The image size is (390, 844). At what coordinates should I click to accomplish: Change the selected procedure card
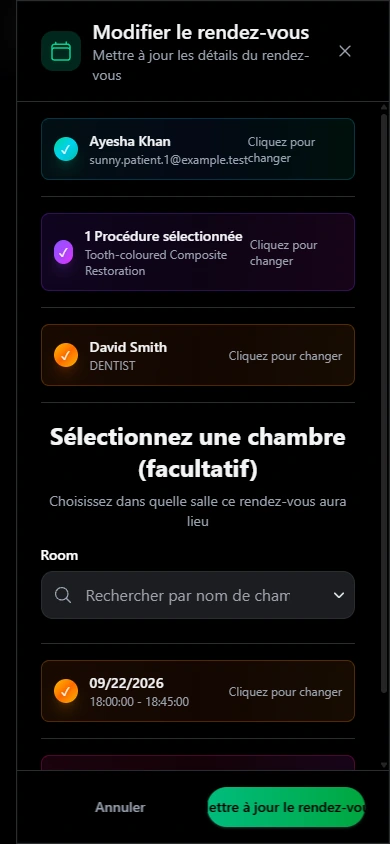pyautogui.click(x=198, y=252)
